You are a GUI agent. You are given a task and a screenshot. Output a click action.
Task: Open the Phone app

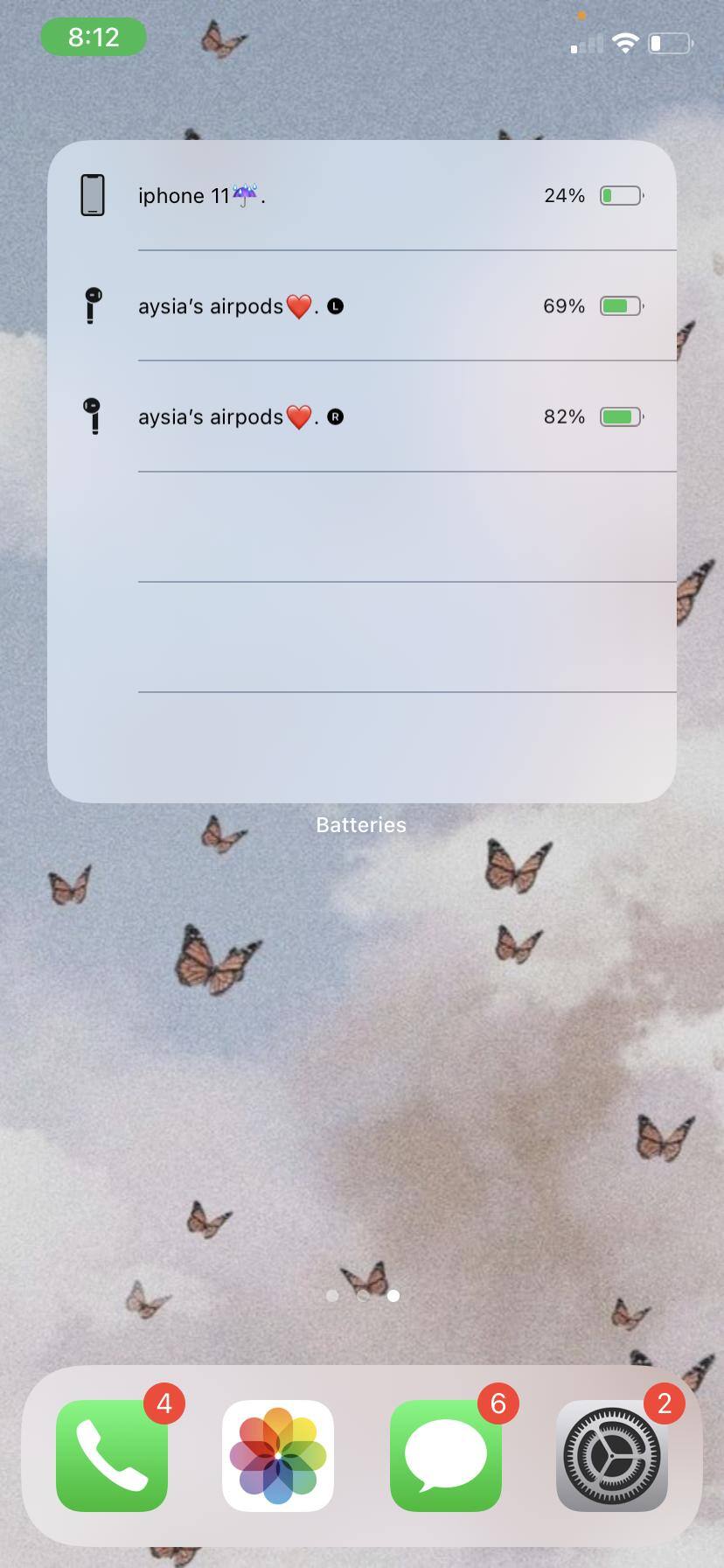pyautogui.click(x=112, y=1455)
